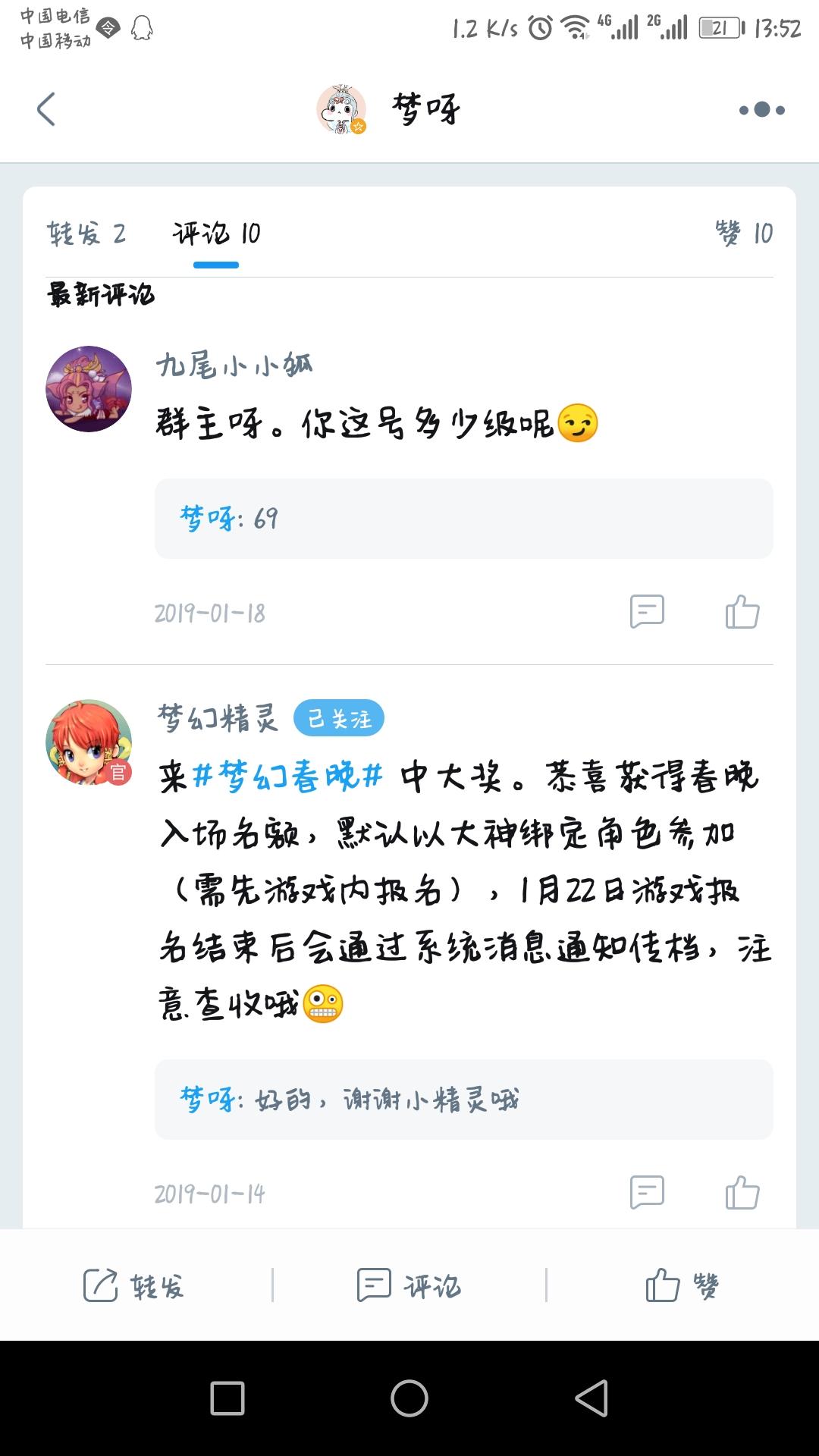Tap 转发 in the bottom bar
The height and width of the screenshot is (1456, 819).
(133, 1285)
